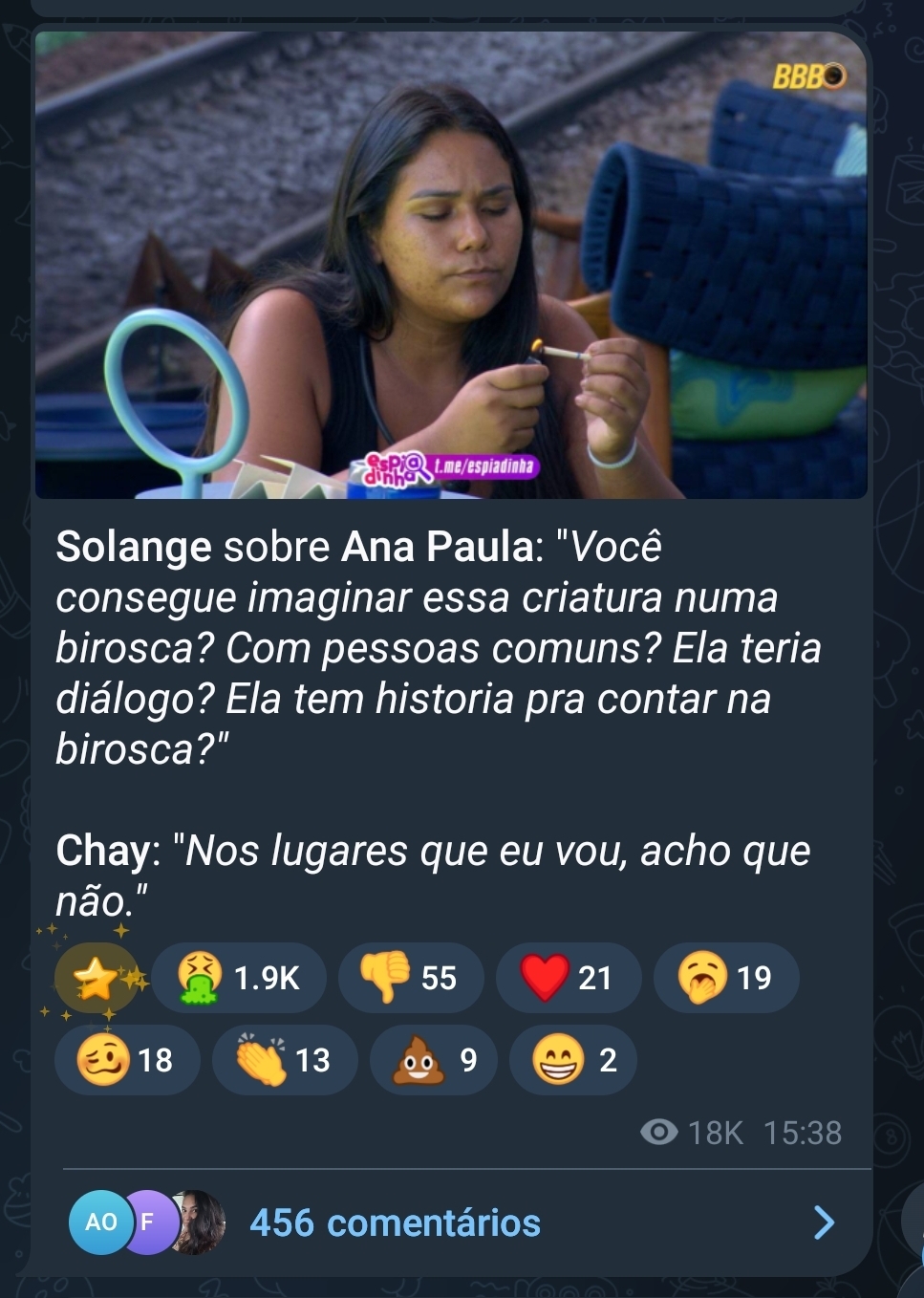Screen dimensions: 924x1298
Task: Open the 456 comentários thread
Action: tap(395, 1222)
